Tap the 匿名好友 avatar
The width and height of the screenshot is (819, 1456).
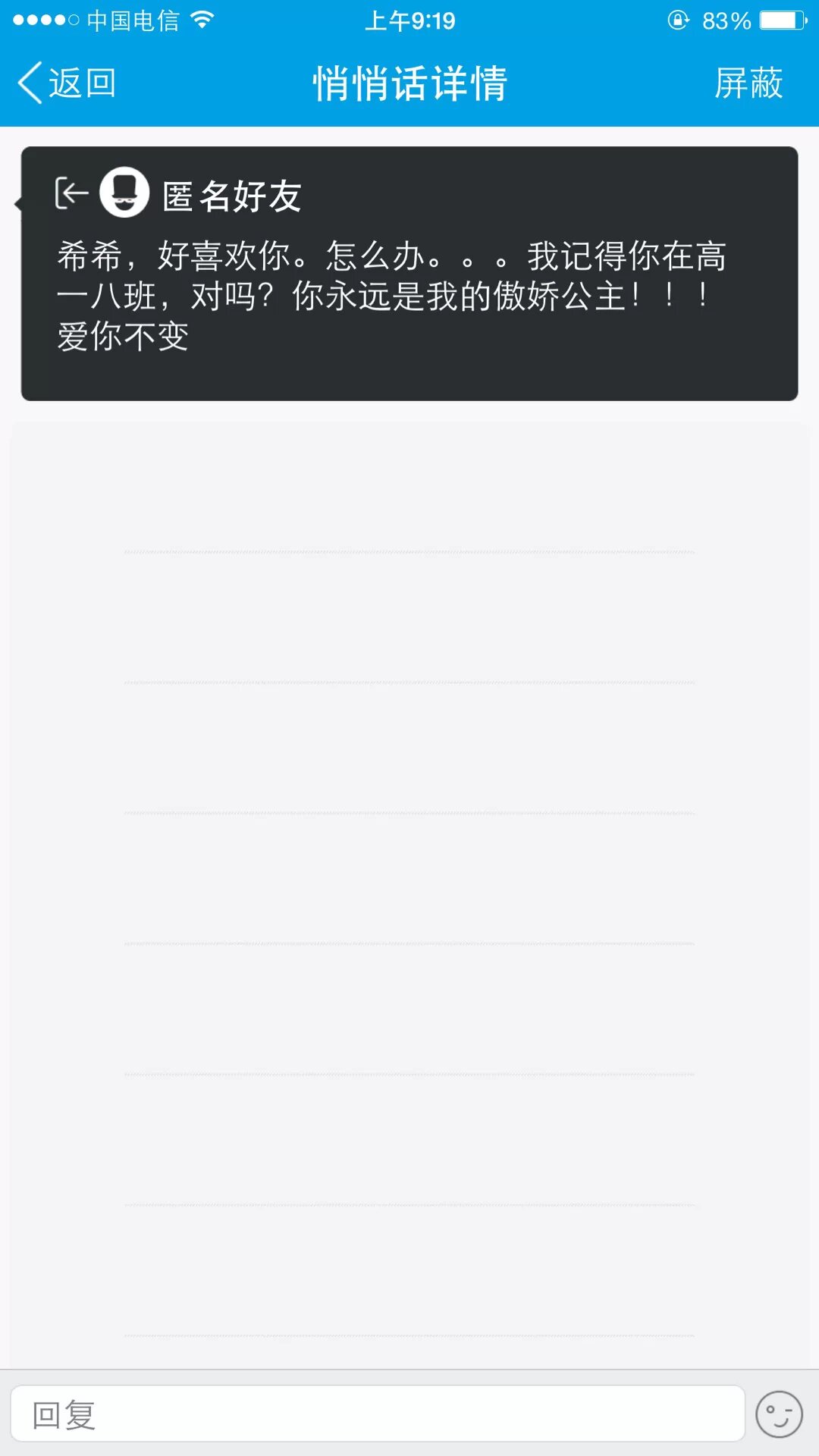click(x=124, y=193)
